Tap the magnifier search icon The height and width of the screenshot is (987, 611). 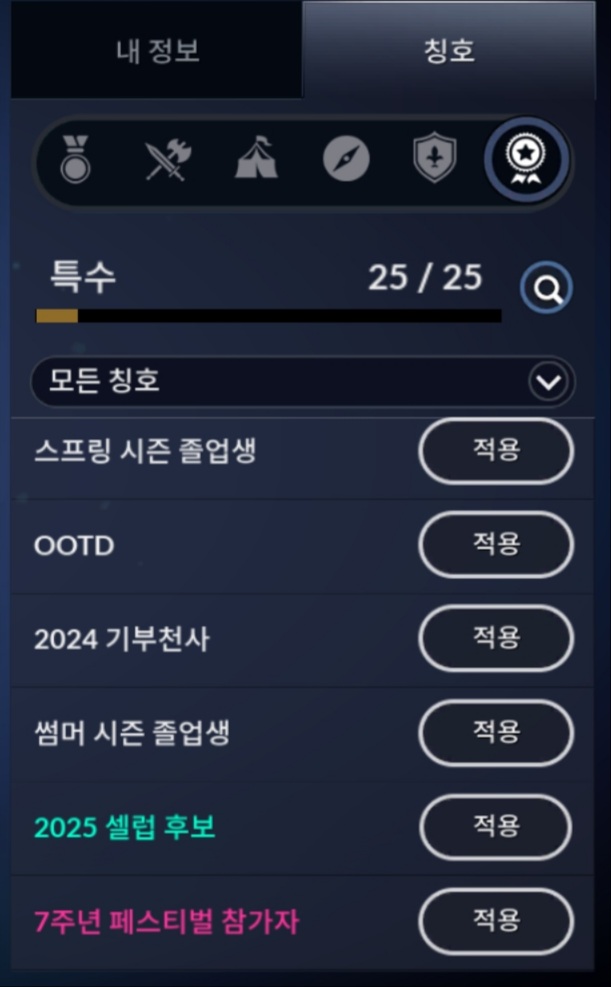click(x=547, y=290)
